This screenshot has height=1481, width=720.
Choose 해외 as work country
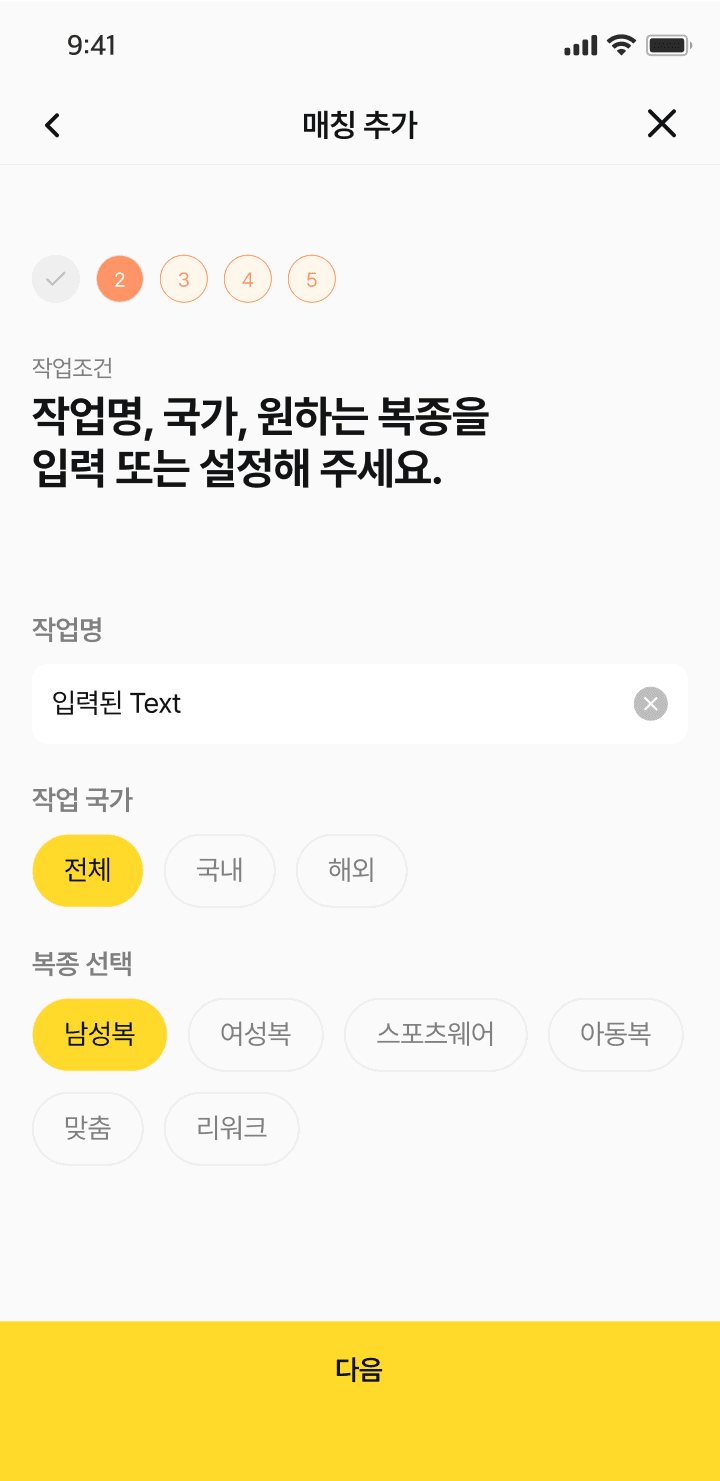tap(351, 870)
